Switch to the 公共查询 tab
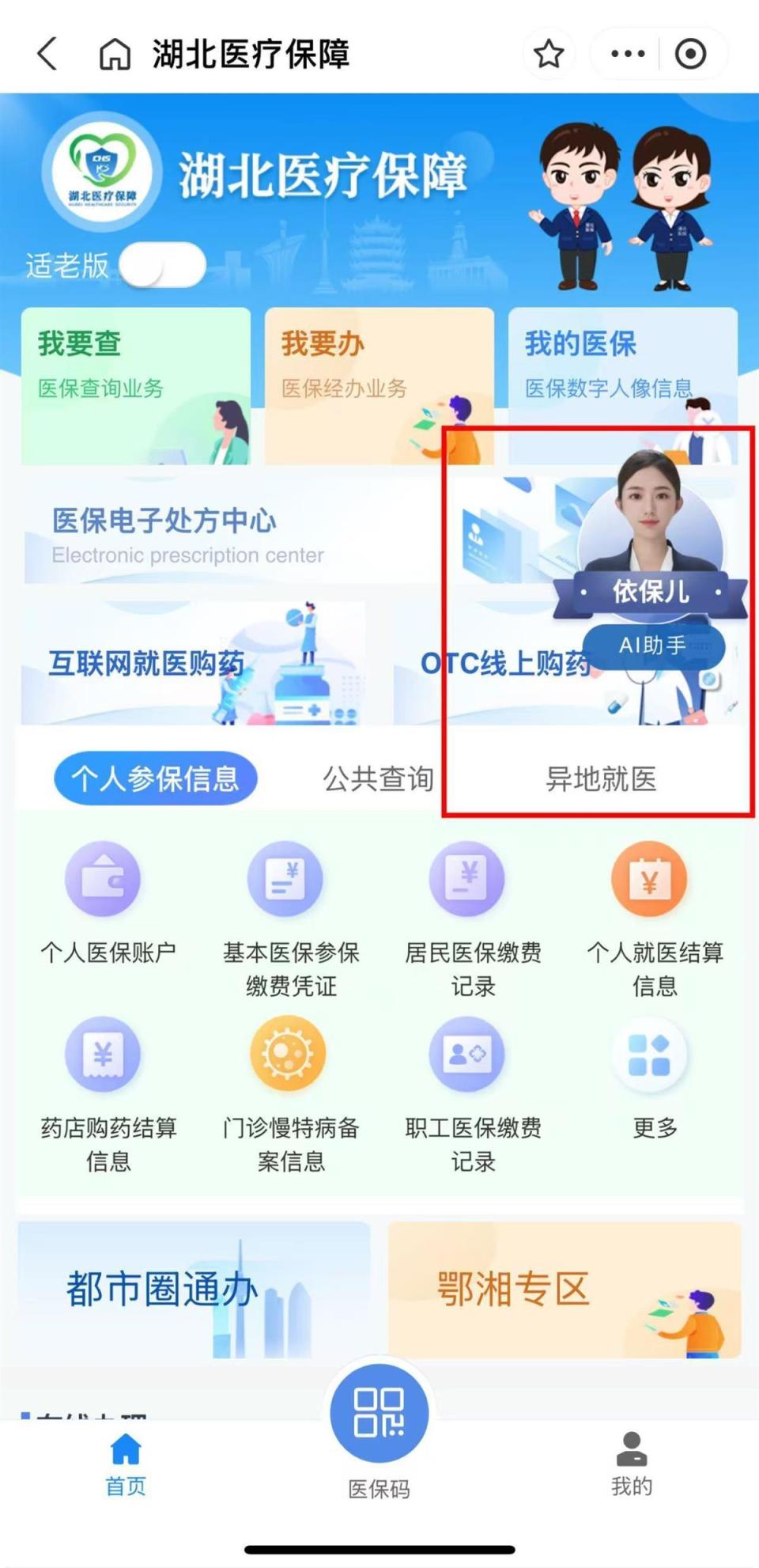 (x=378, y=778)
